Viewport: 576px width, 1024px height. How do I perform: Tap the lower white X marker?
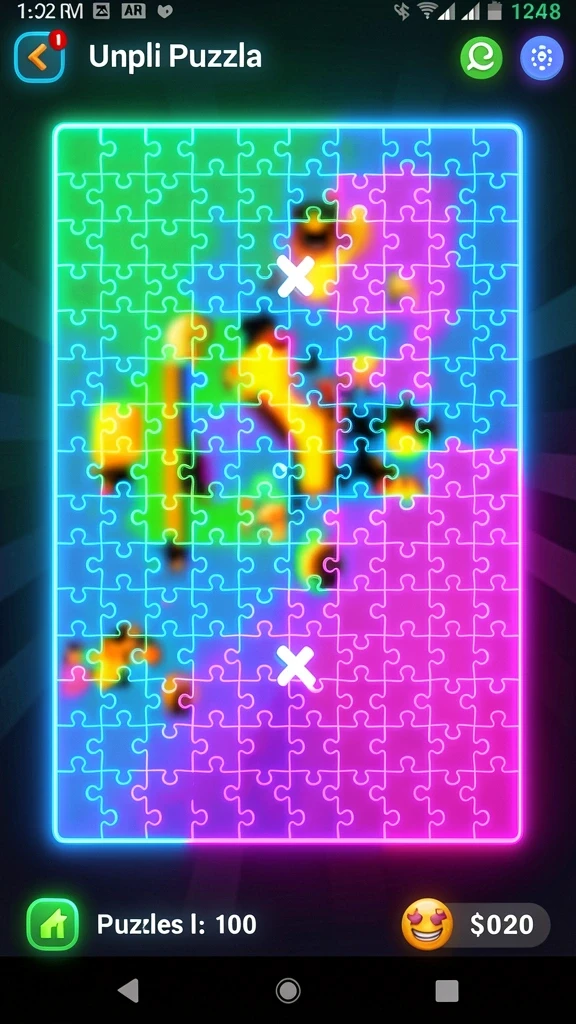296,666
